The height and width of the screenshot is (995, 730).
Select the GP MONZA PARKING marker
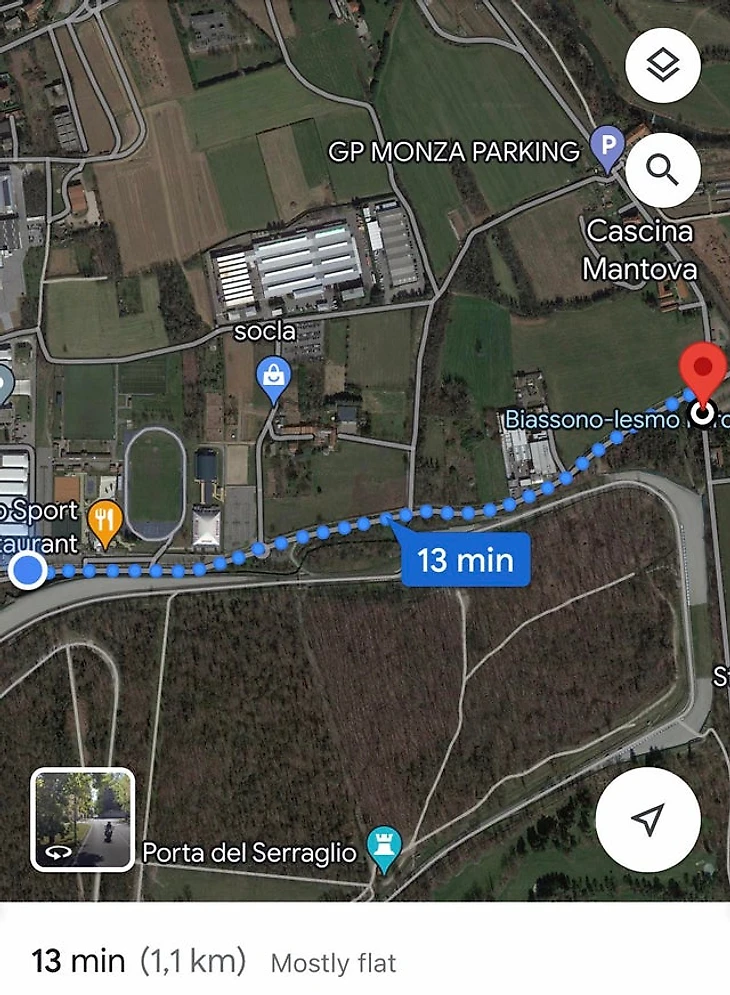(607, 148)
